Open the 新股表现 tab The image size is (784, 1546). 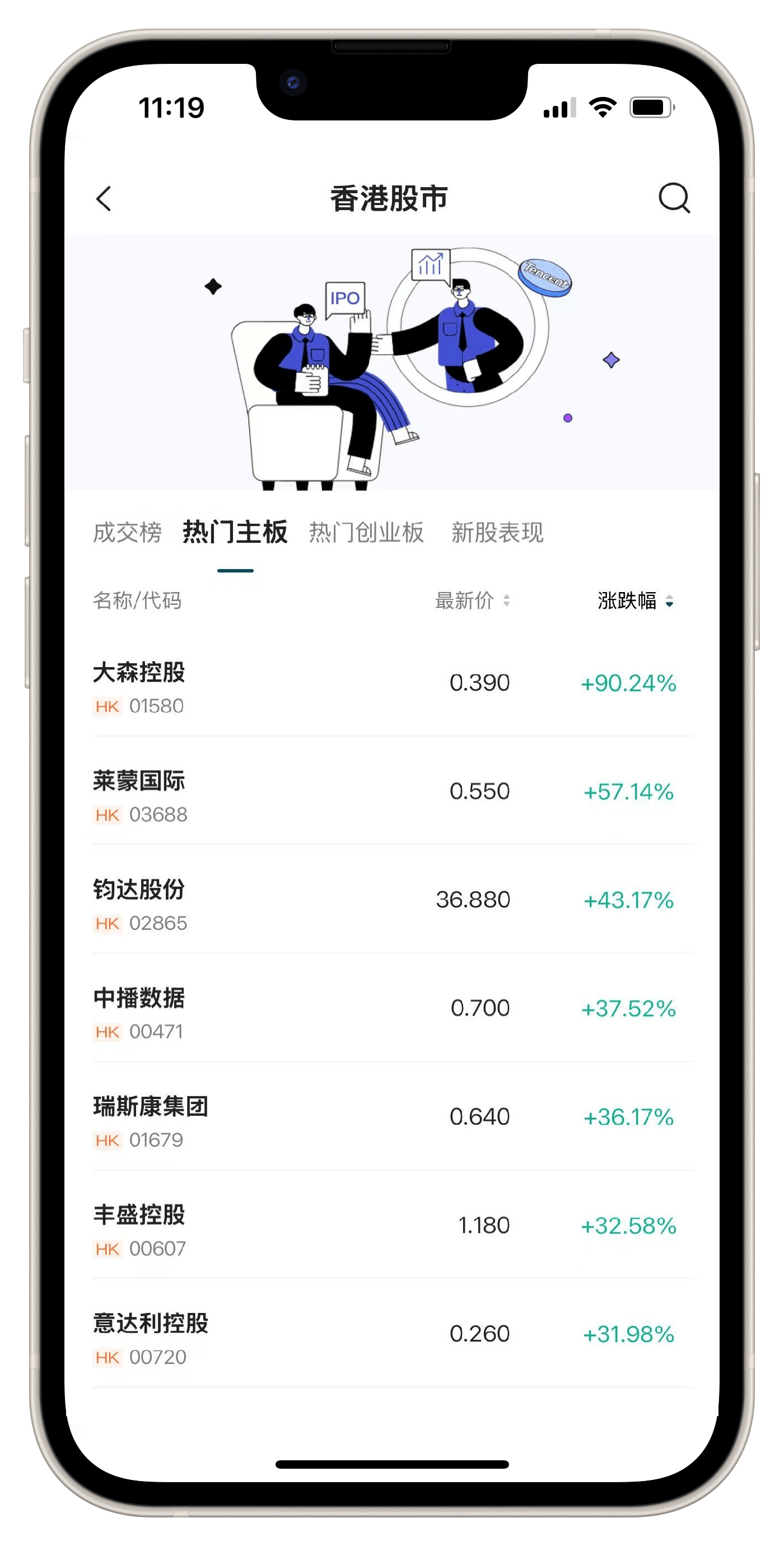coord(497,532)
